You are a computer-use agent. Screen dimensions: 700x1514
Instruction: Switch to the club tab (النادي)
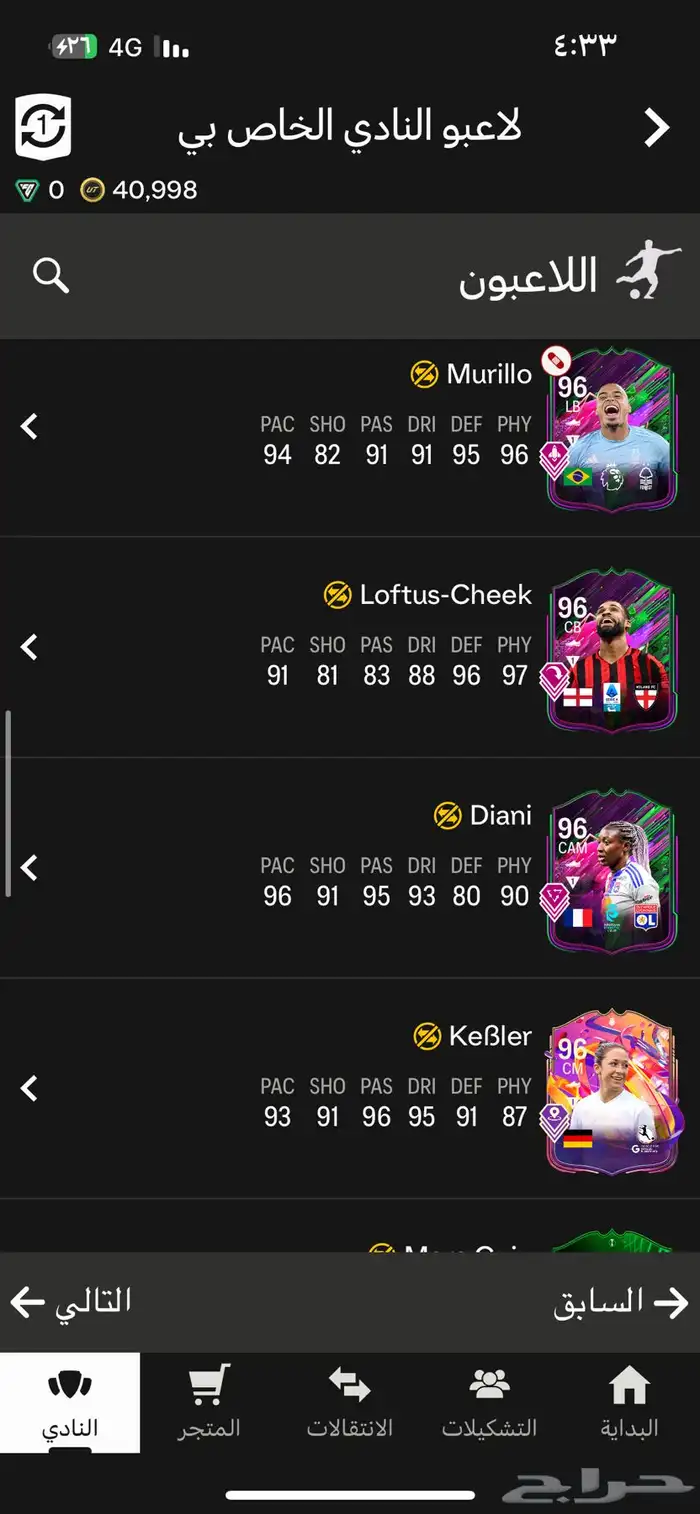pyautogui.click(x=70, y=1402)
